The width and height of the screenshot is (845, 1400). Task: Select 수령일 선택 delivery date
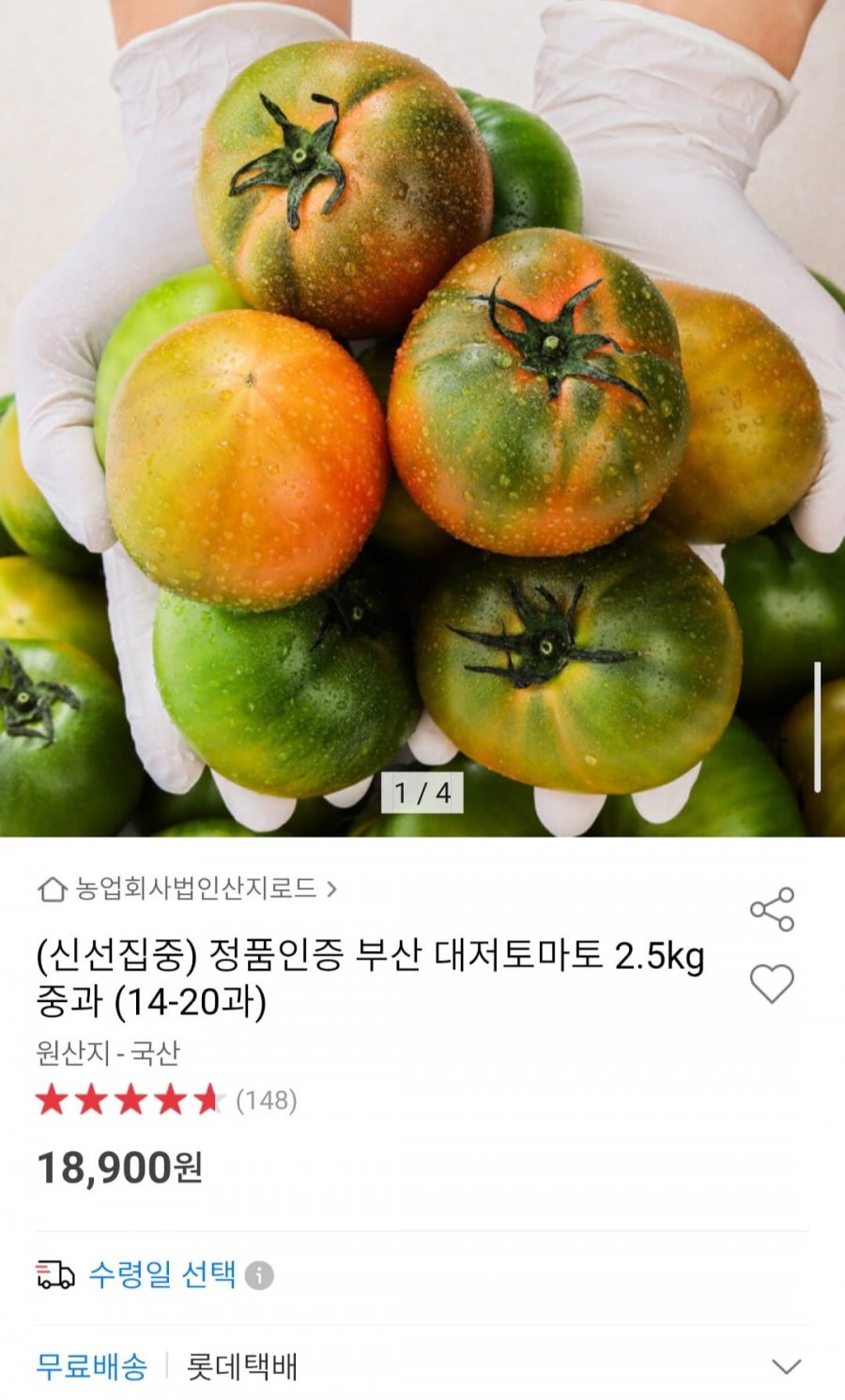pos(161,1274)
